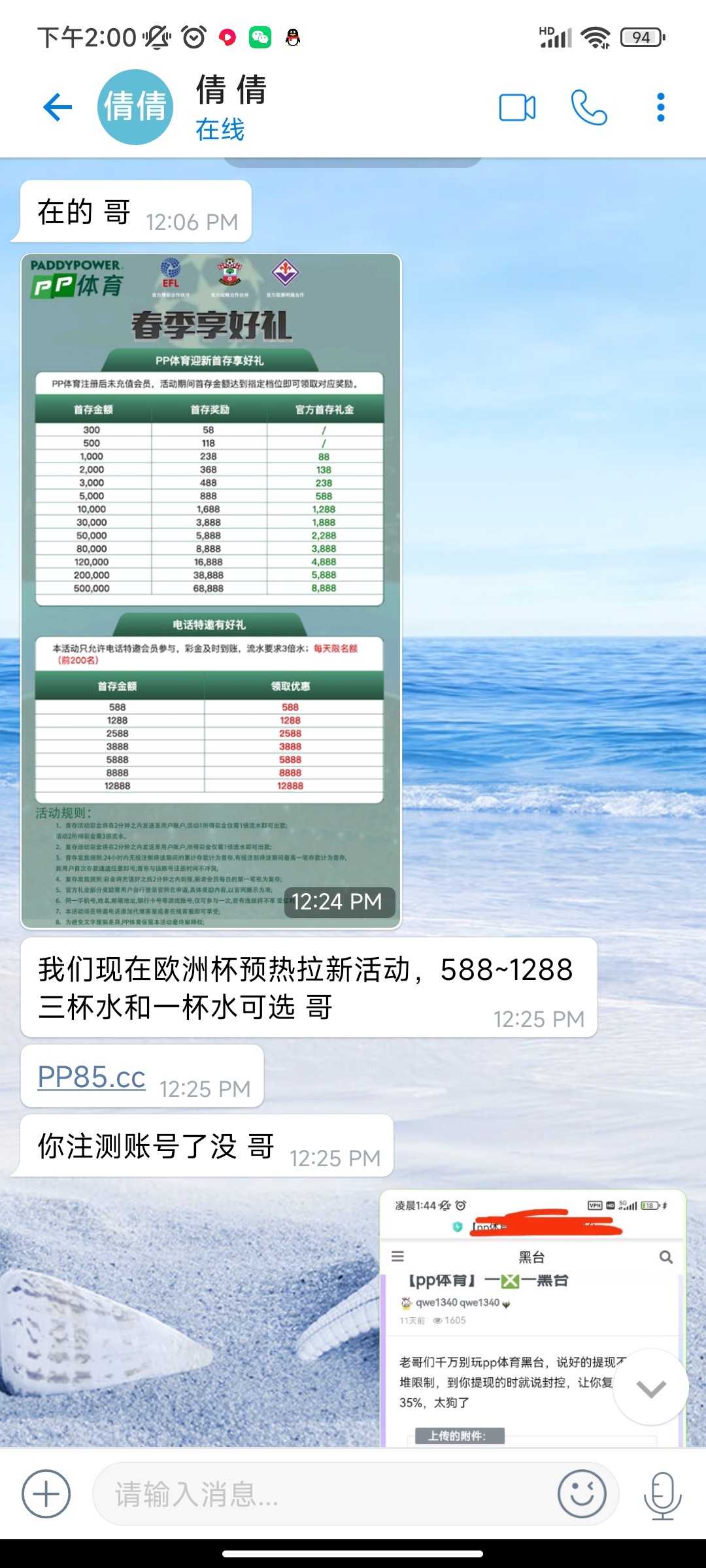
Task: Tap the microphone to record voice
Action: click(x=662, y=1494)
